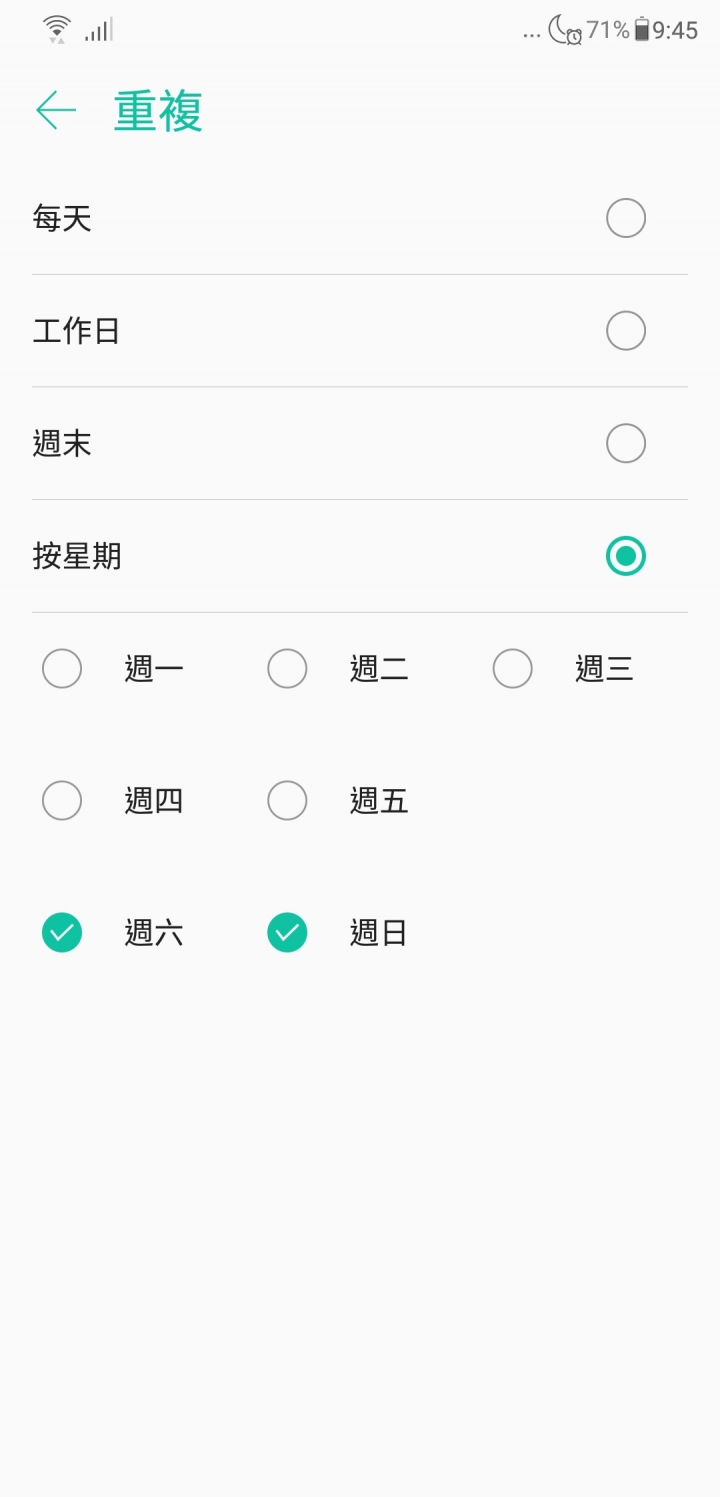Check 週四 for repeat
The width and height of the screenshot is (720, 1497).
pyautogui.click(x=62, y=801)
